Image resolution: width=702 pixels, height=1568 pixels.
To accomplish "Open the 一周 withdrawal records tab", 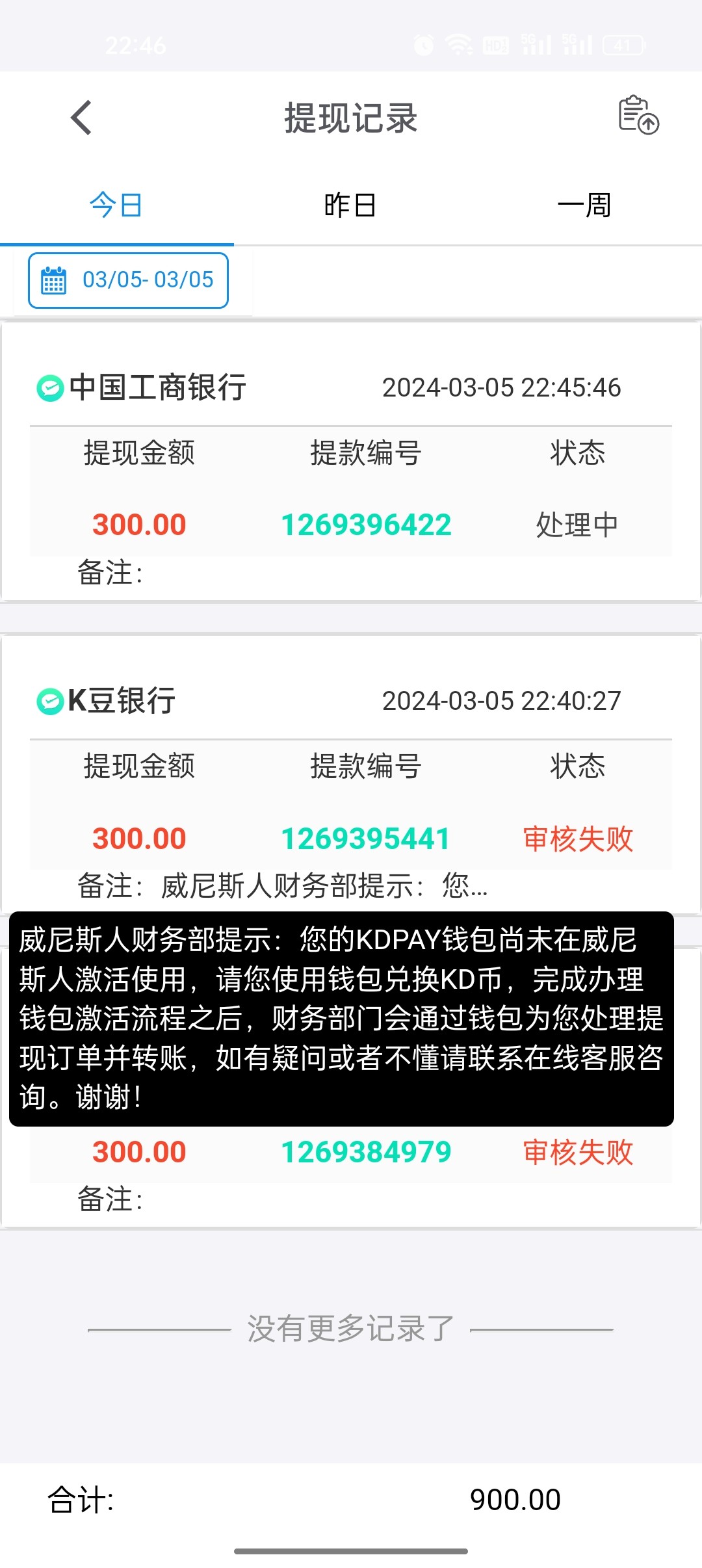I will pyautogui.click(x=584, y=205).
